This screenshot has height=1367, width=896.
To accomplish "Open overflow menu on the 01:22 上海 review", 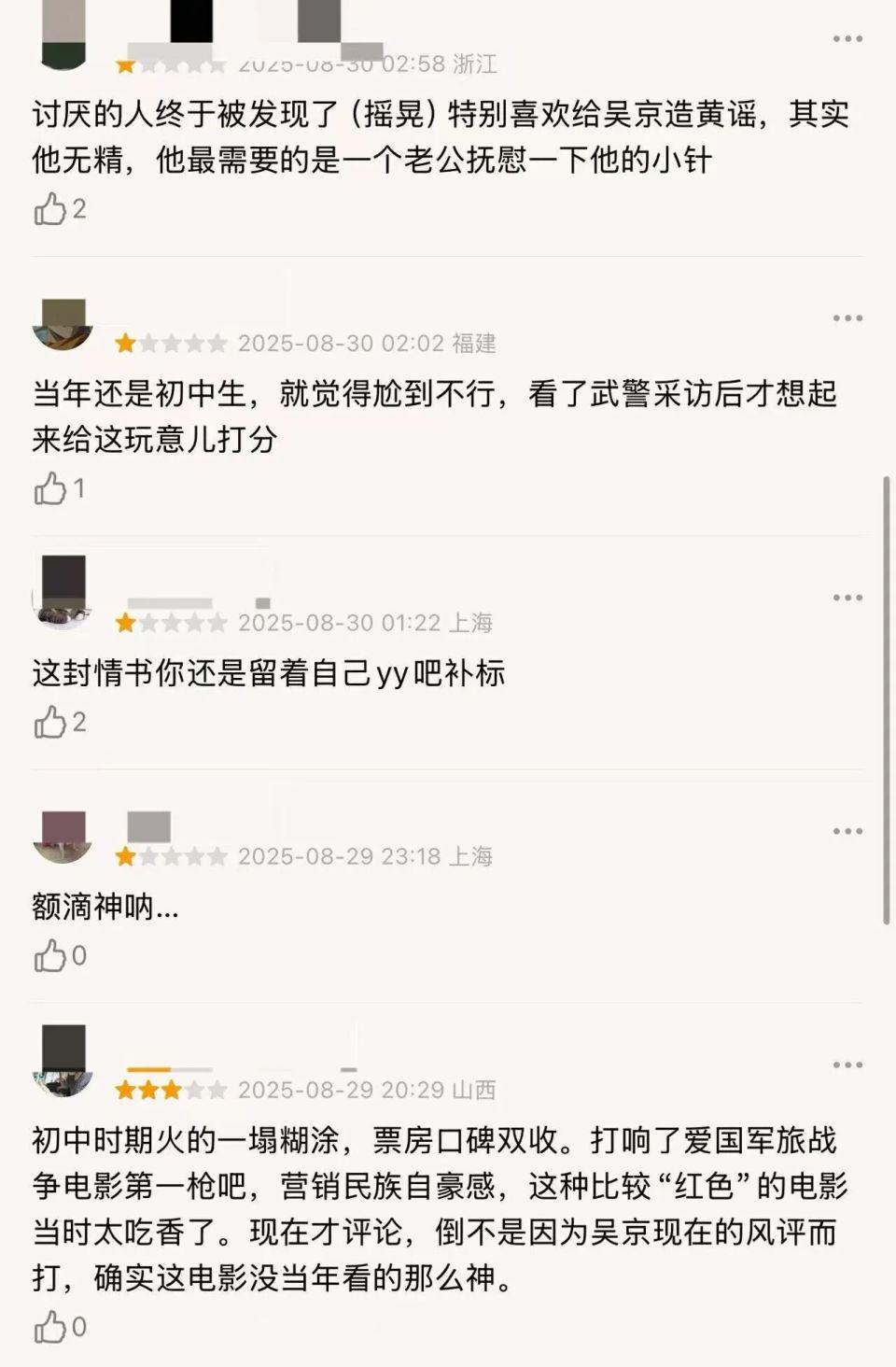I will click(847, 598).
